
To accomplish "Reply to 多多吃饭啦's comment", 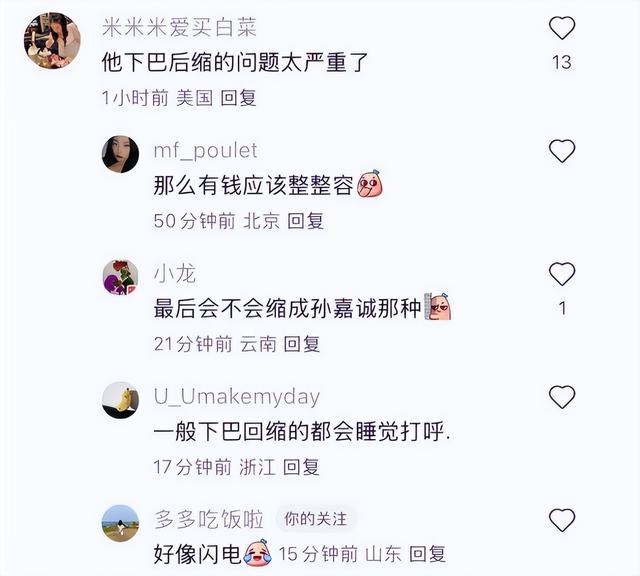I will [427, 553].
